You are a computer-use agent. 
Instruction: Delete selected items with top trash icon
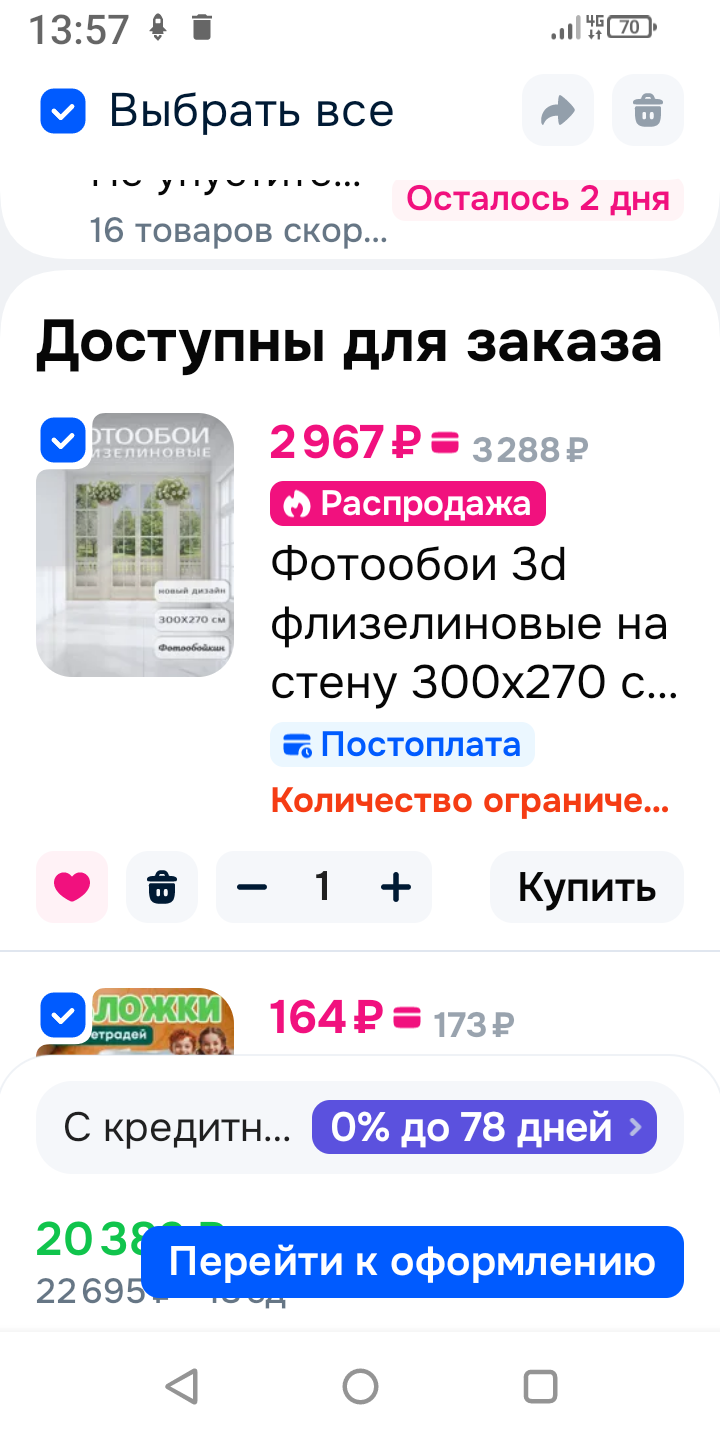(x=648, y=110)
